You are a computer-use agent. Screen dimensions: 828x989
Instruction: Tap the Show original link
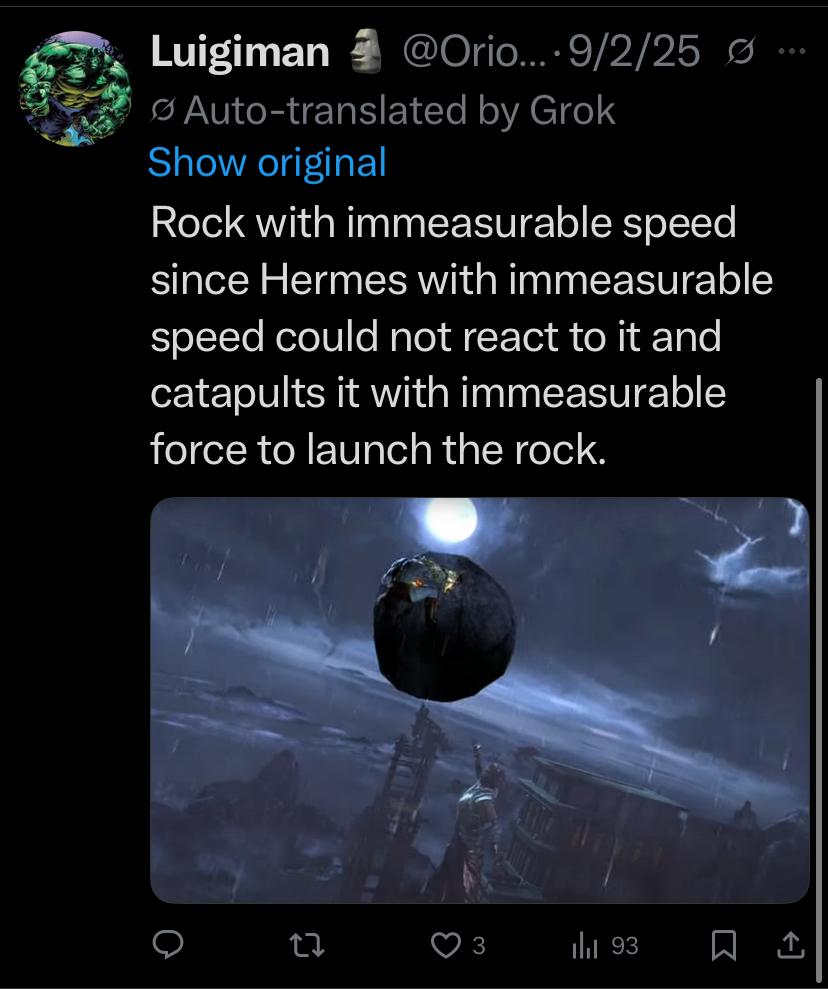266,162
